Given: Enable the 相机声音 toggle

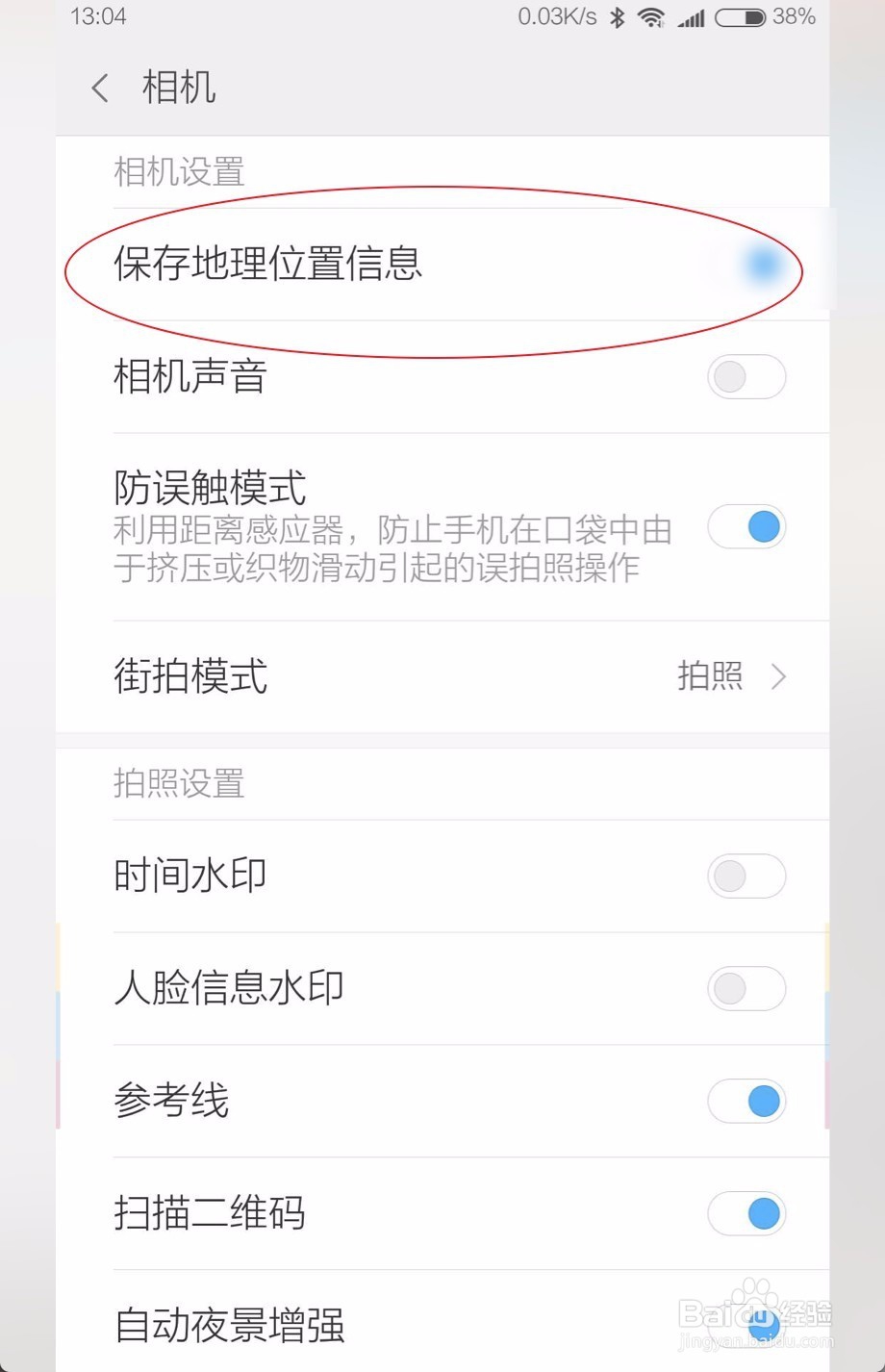Looking at the screenshot, I should 747,377.
